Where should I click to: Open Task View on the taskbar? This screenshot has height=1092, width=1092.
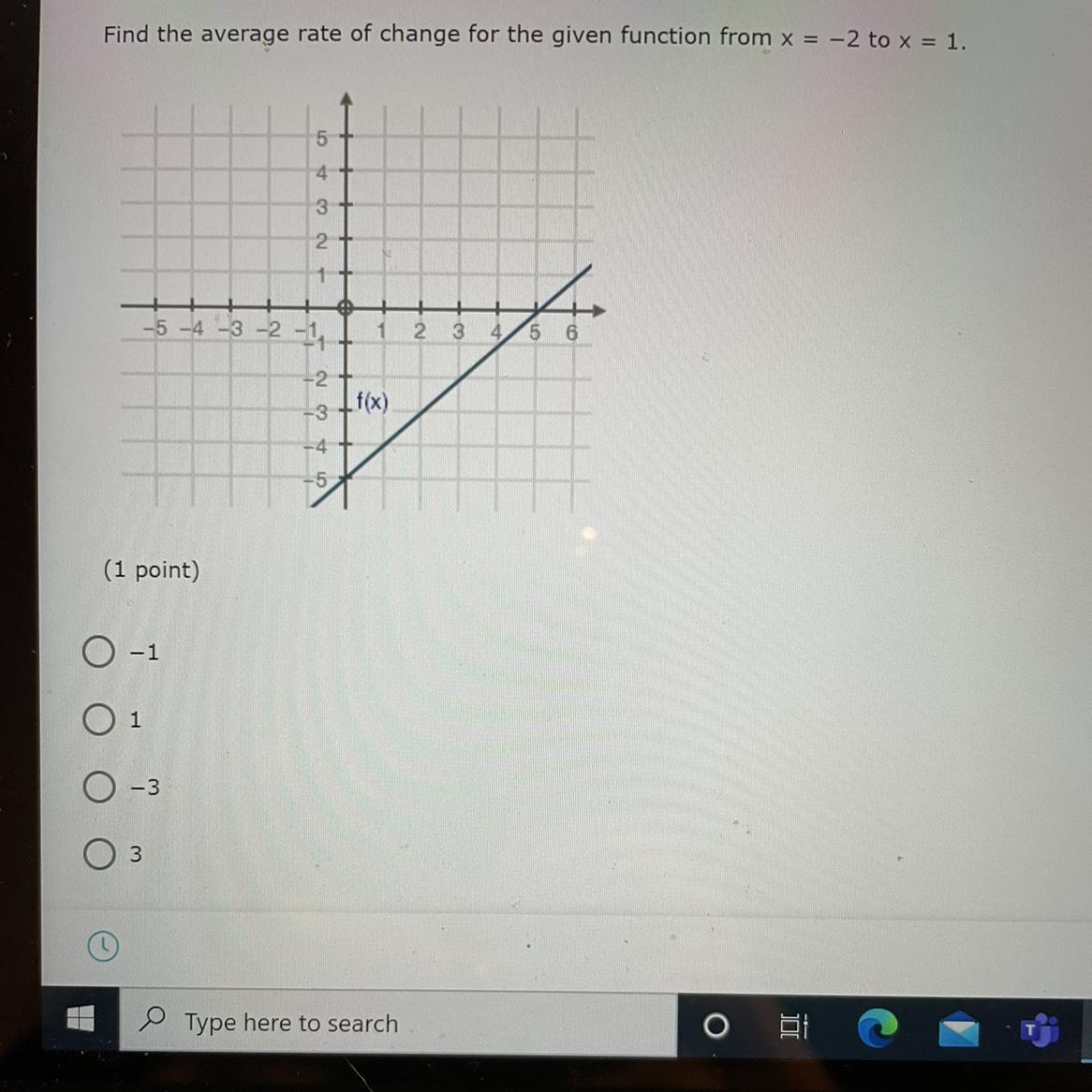tap(793, 1027)
